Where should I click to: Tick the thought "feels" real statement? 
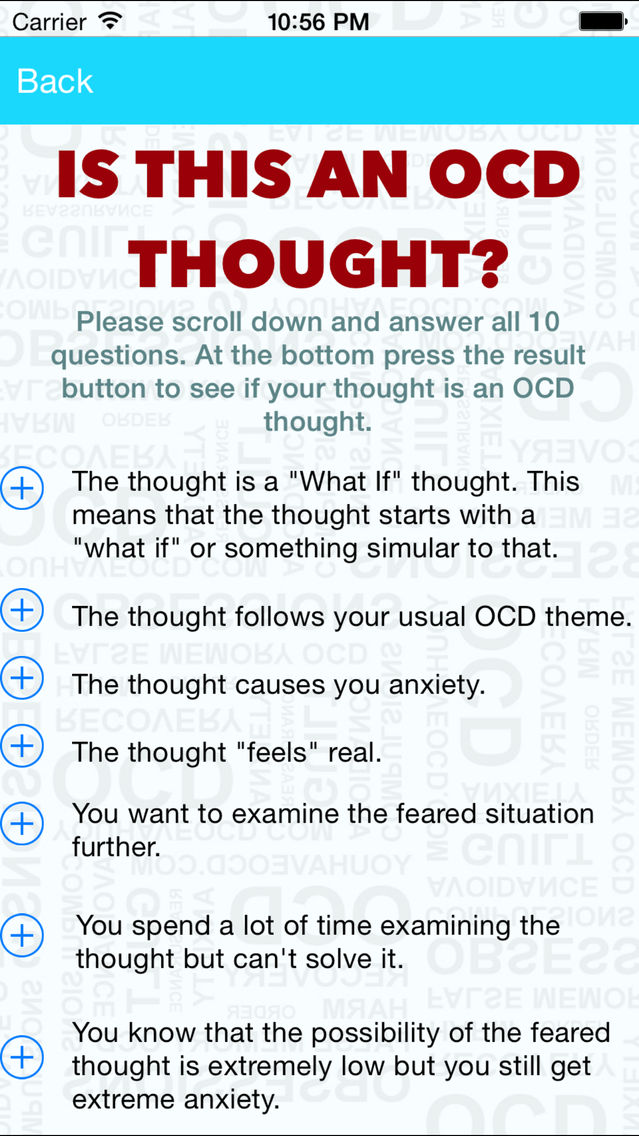[x=22, y=744]
